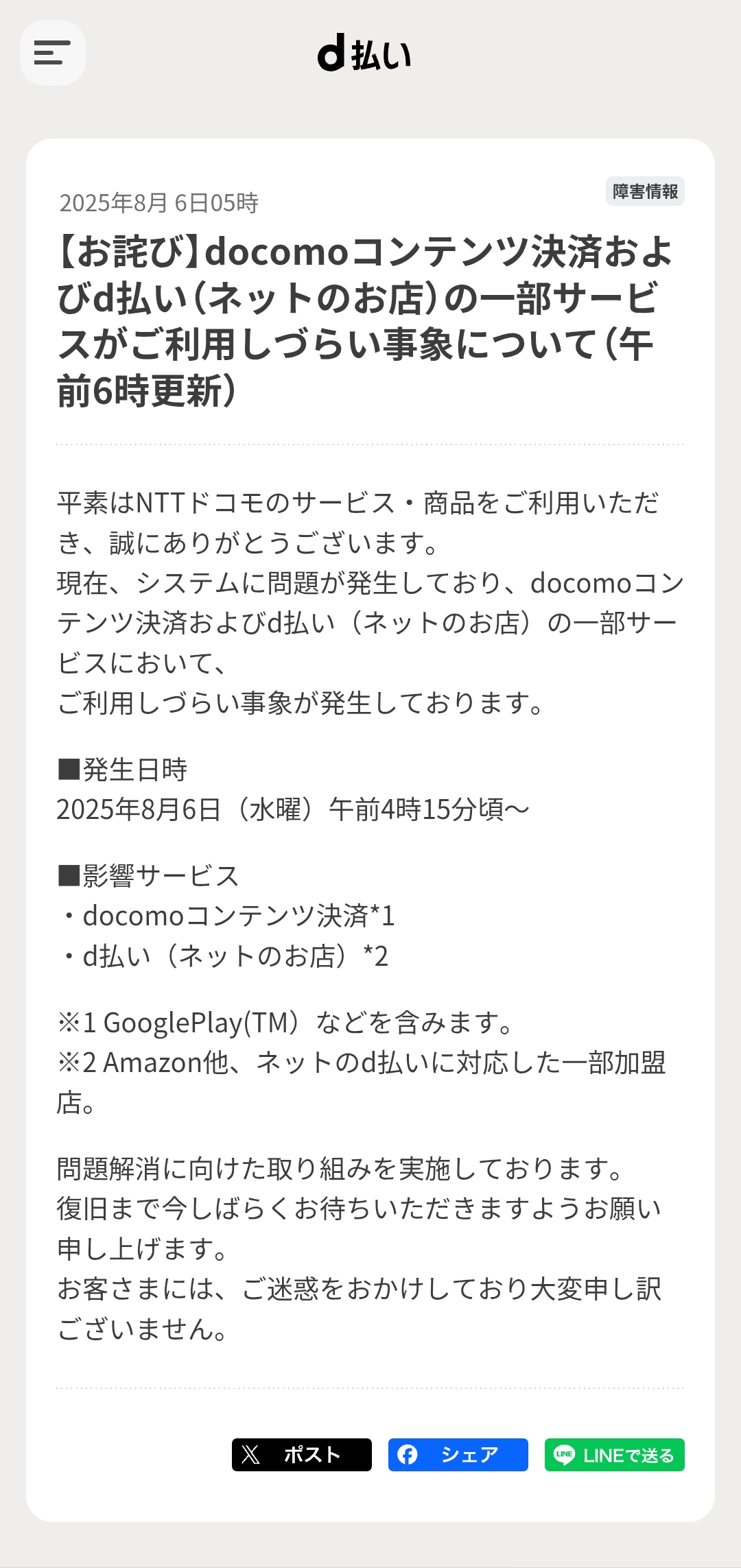741x1568 pixels.
Task: Tap the 障害情報 category tag
Action: tap(644, 191)
